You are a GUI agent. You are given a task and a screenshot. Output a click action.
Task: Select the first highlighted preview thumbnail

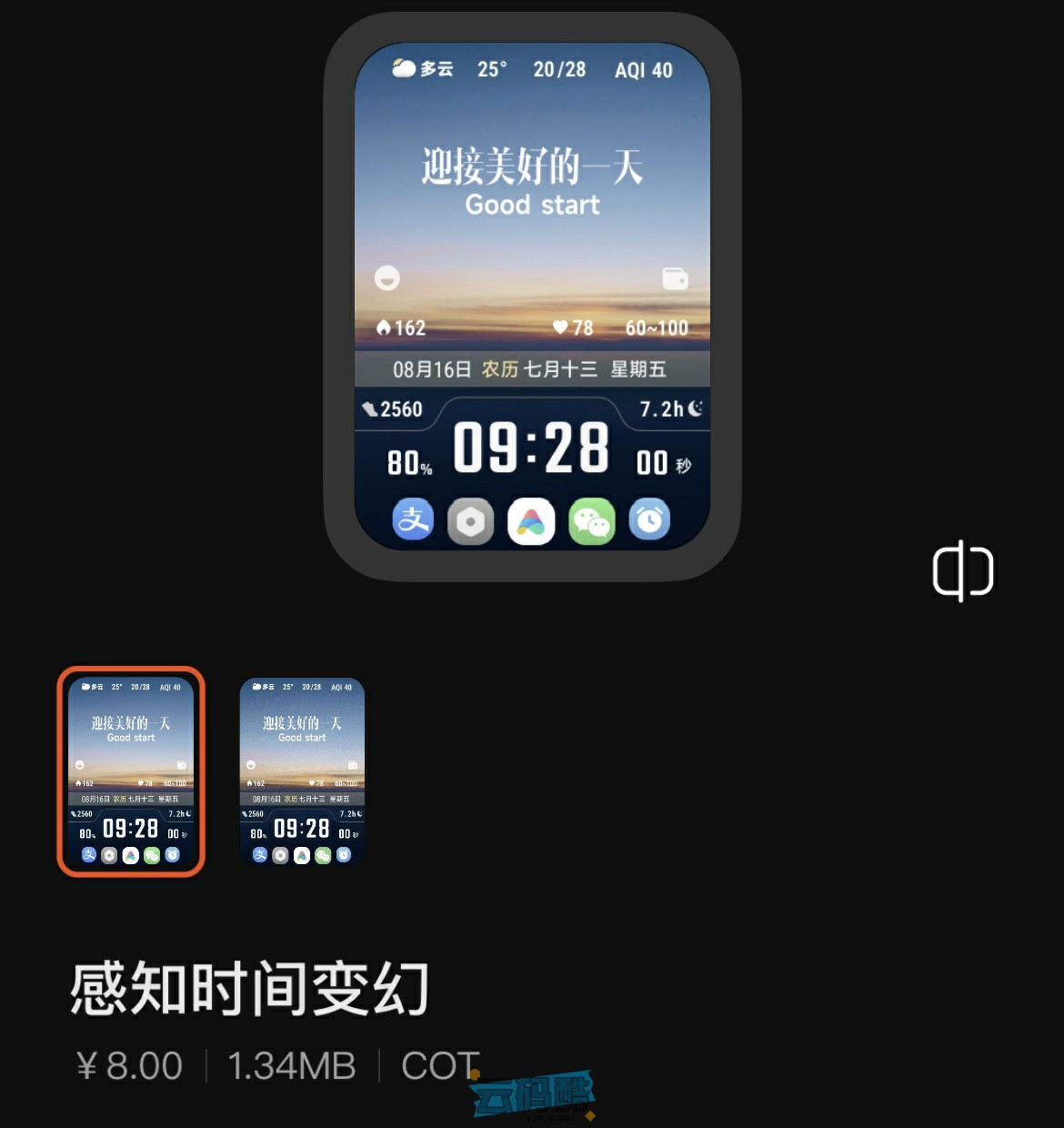(x=131, y=771)
